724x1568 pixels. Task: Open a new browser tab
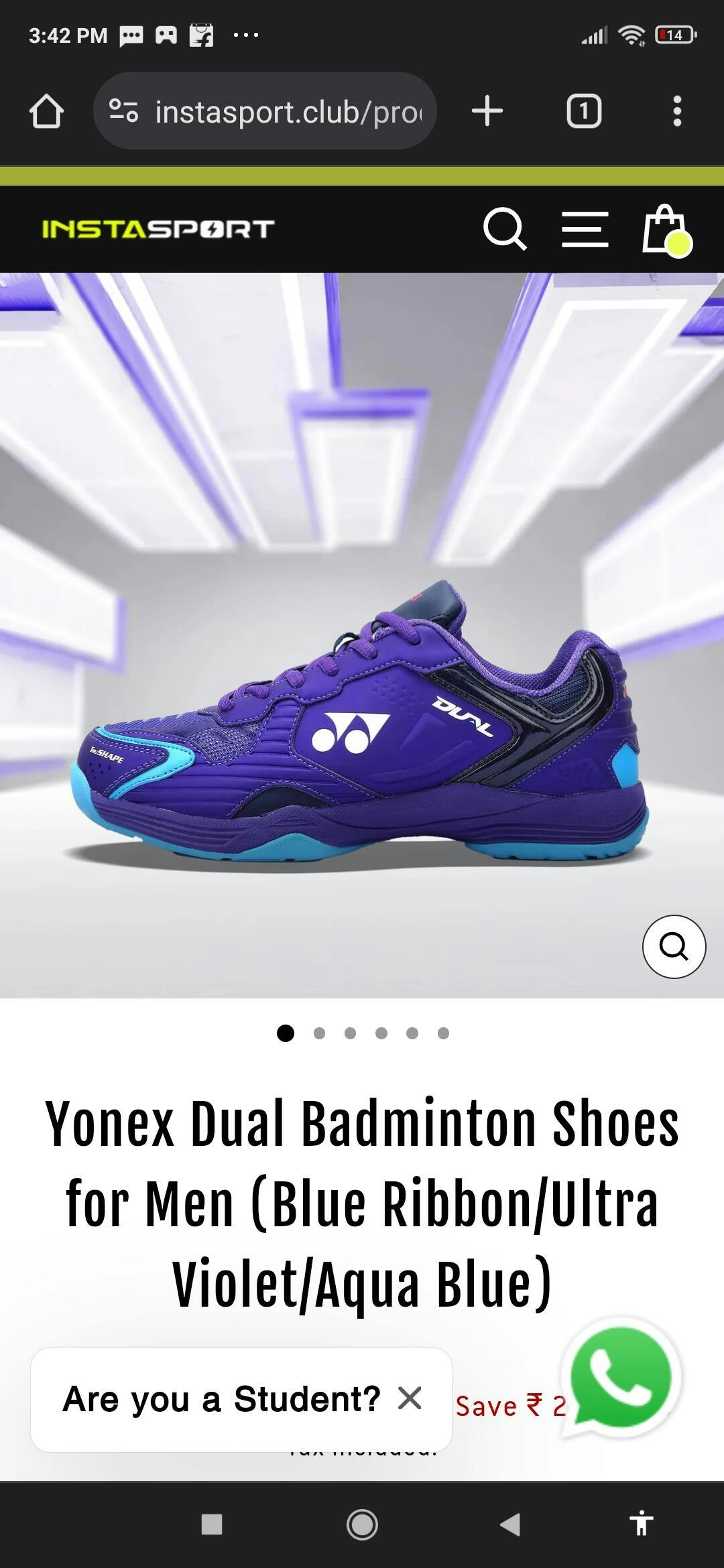tap(487, 111)
